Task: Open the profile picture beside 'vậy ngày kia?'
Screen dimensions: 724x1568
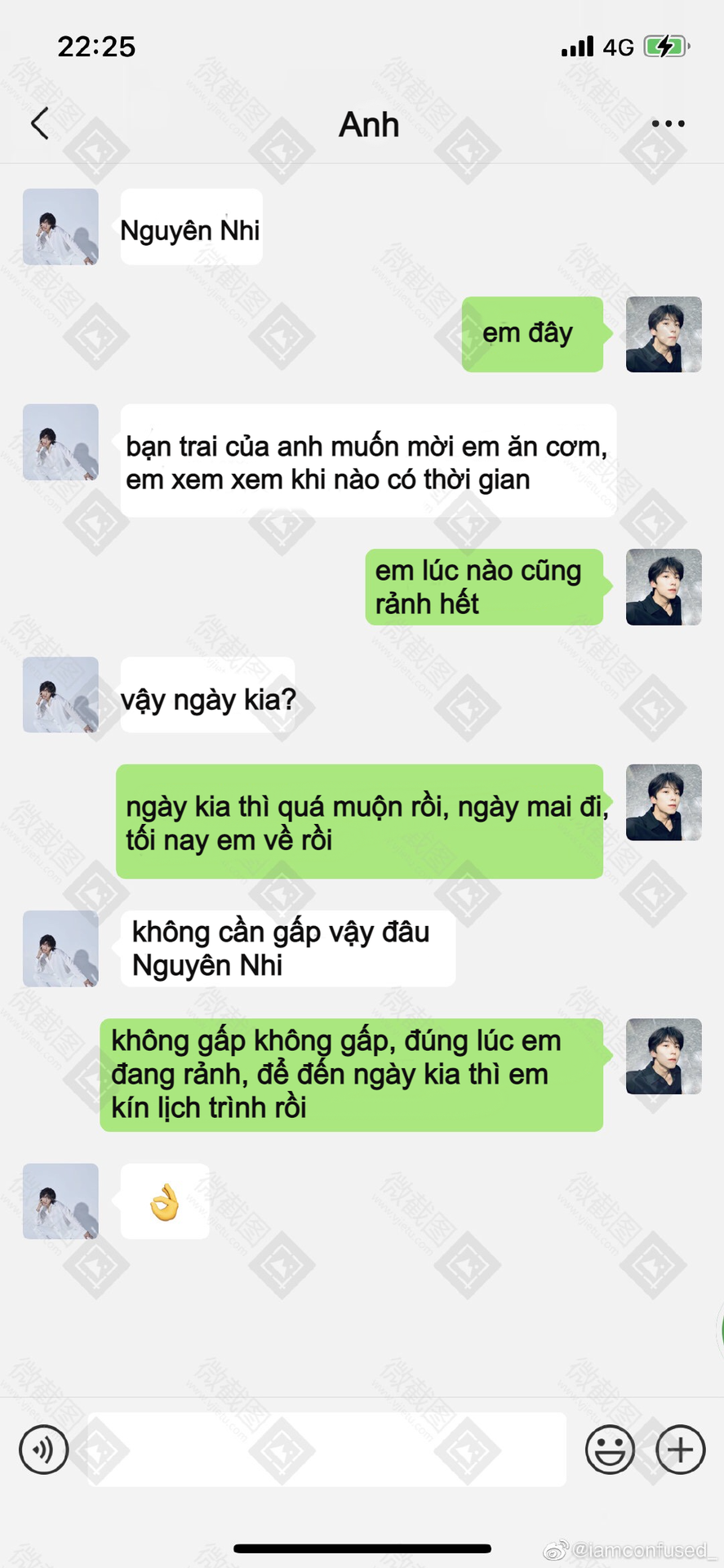Action: [x=60, y=695]
